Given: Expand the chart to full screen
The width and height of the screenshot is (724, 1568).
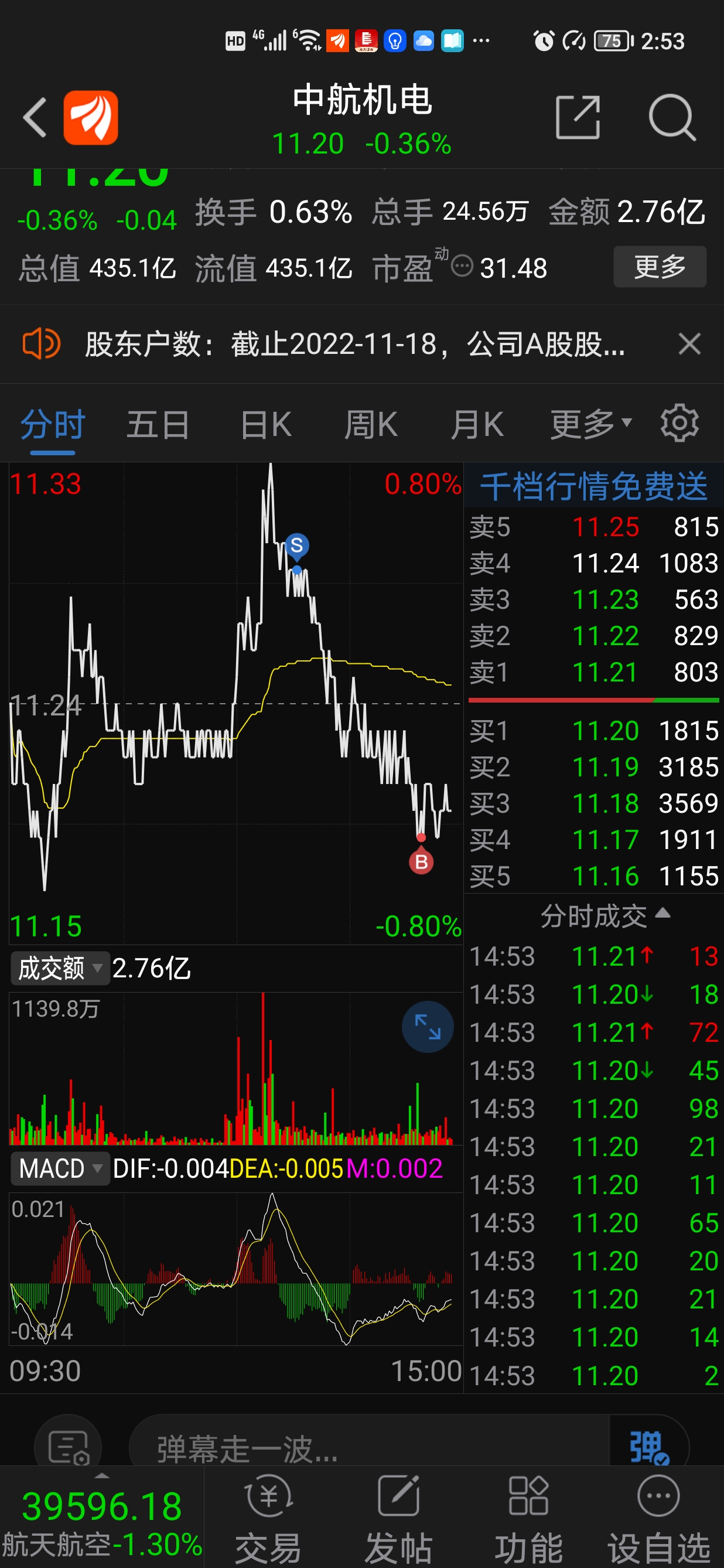Looking at the screenshot, I should [428, 1027].
